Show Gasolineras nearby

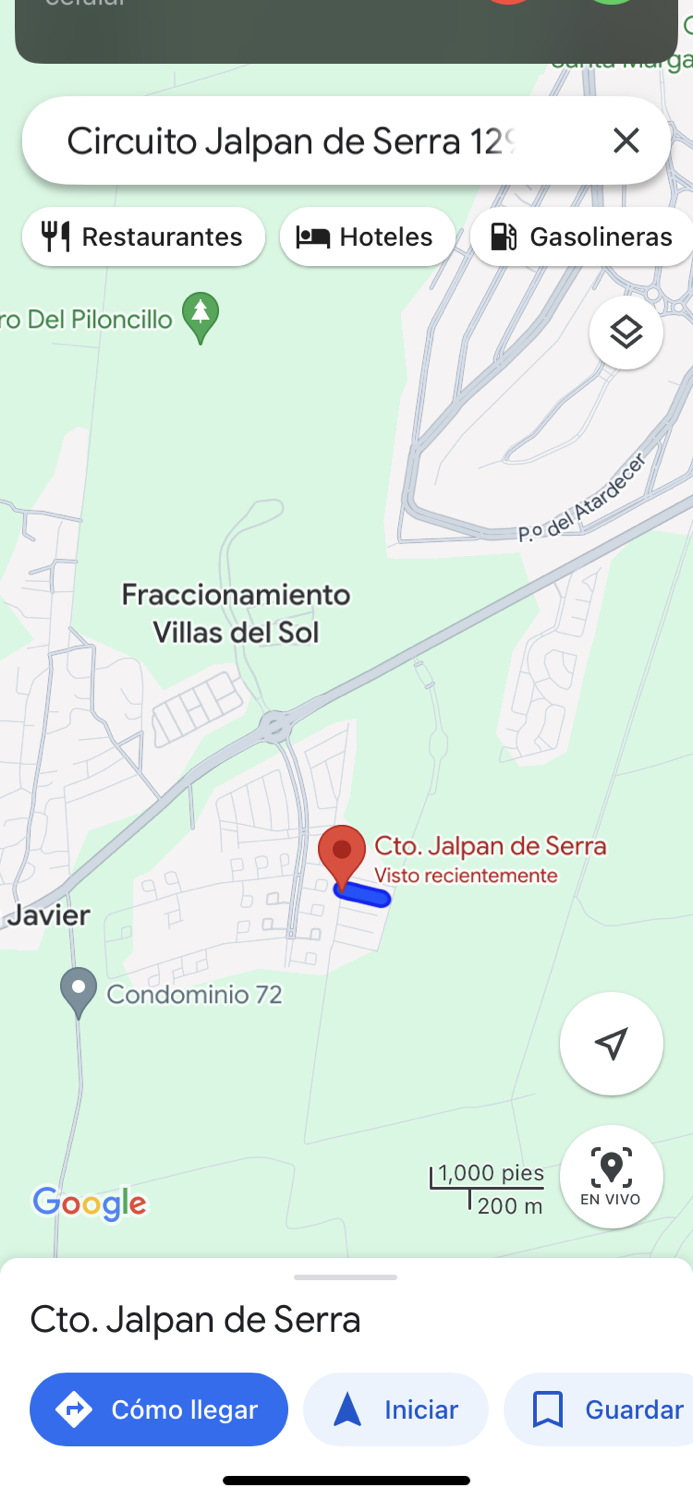pyautogui.click(x=581, y=237)
